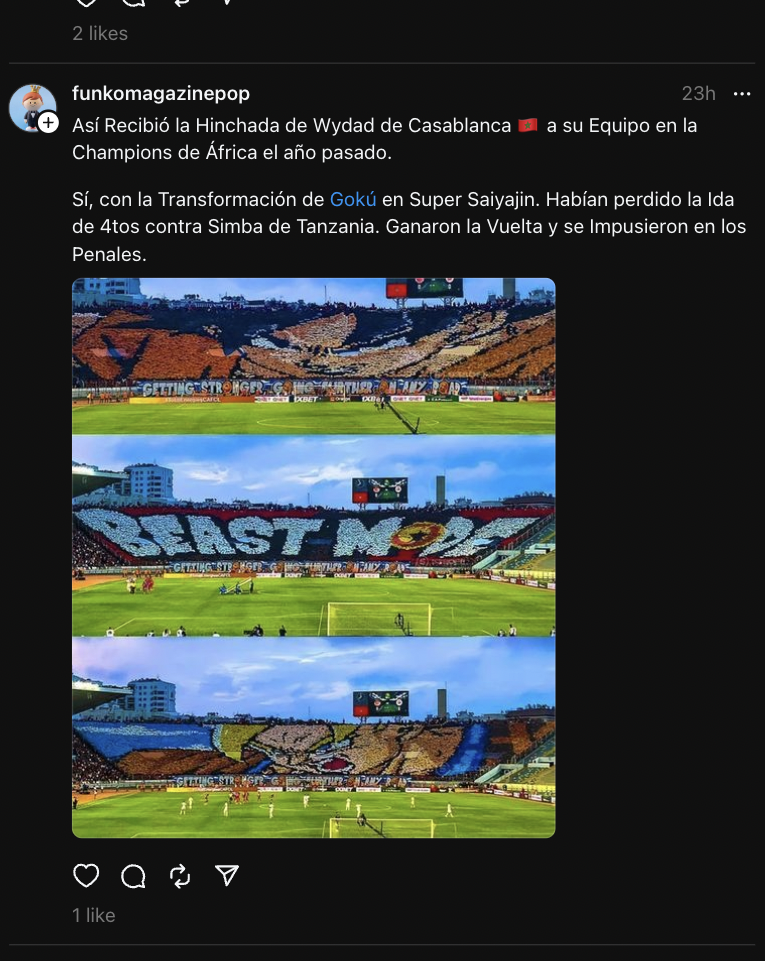View who liked via 1 like
The image size is (765, 961).
(x=94, y=915)
